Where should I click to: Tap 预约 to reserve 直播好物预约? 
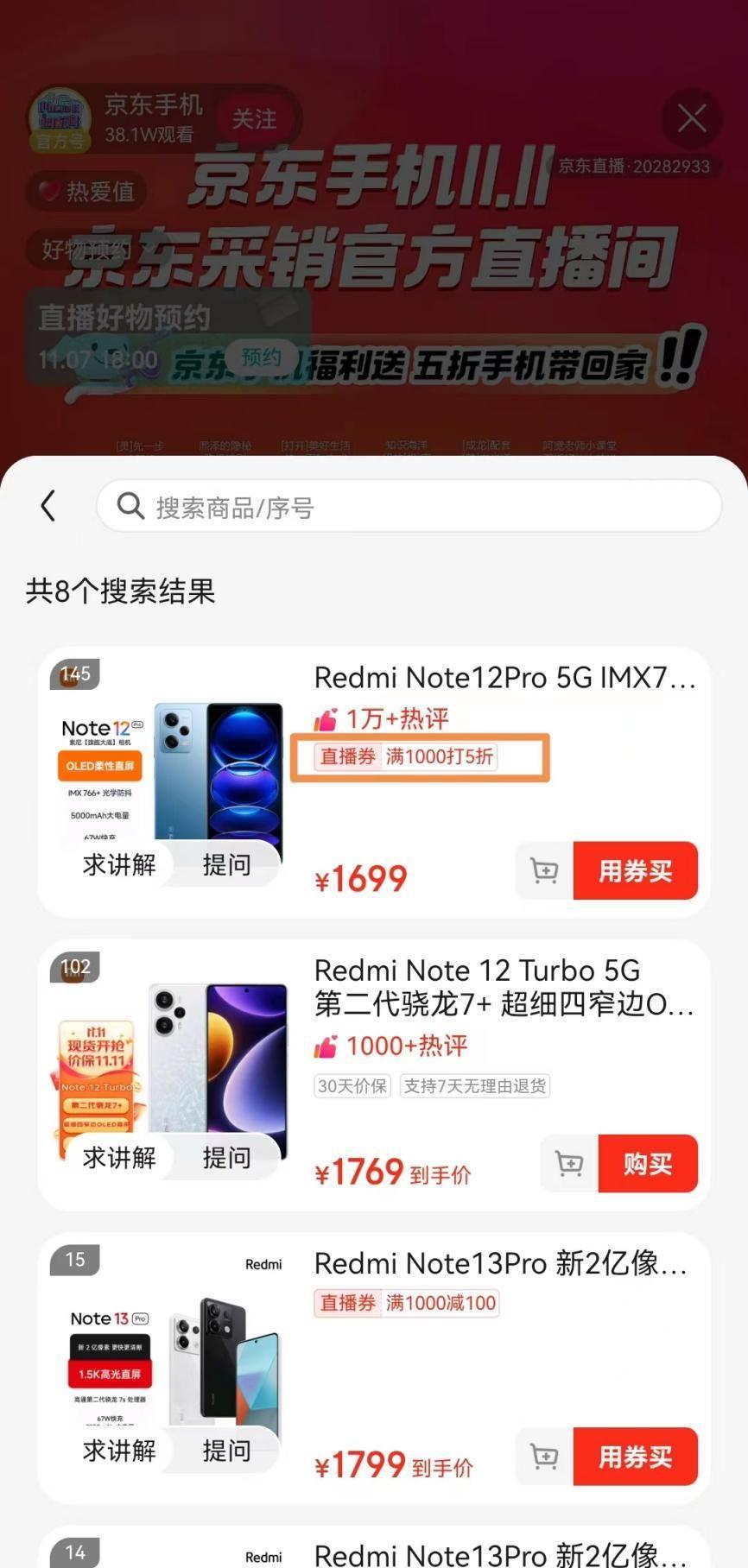(261, 357)
